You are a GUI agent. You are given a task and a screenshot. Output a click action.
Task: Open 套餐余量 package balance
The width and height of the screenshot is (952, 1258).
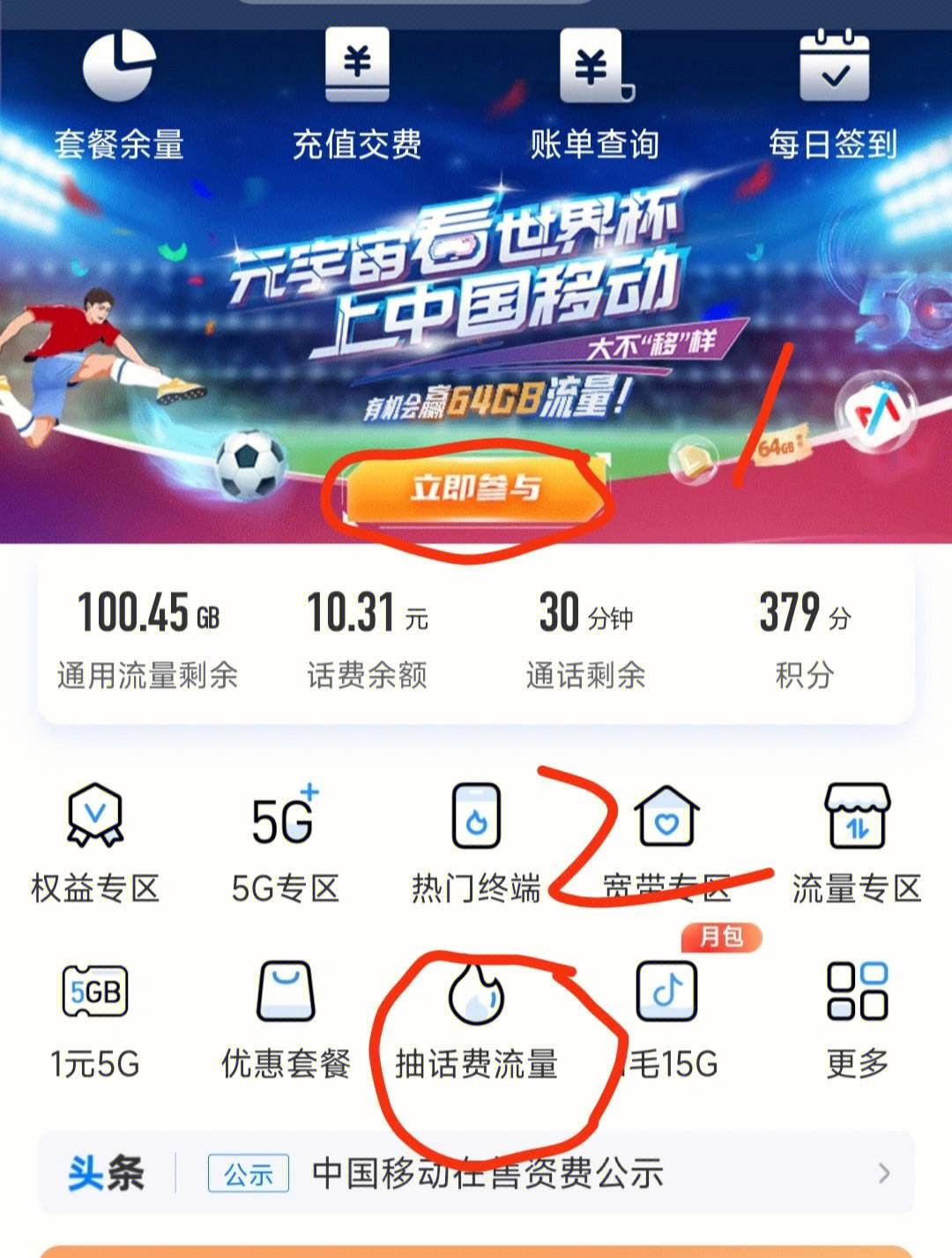pyautogui.click(x=119, y=95)
